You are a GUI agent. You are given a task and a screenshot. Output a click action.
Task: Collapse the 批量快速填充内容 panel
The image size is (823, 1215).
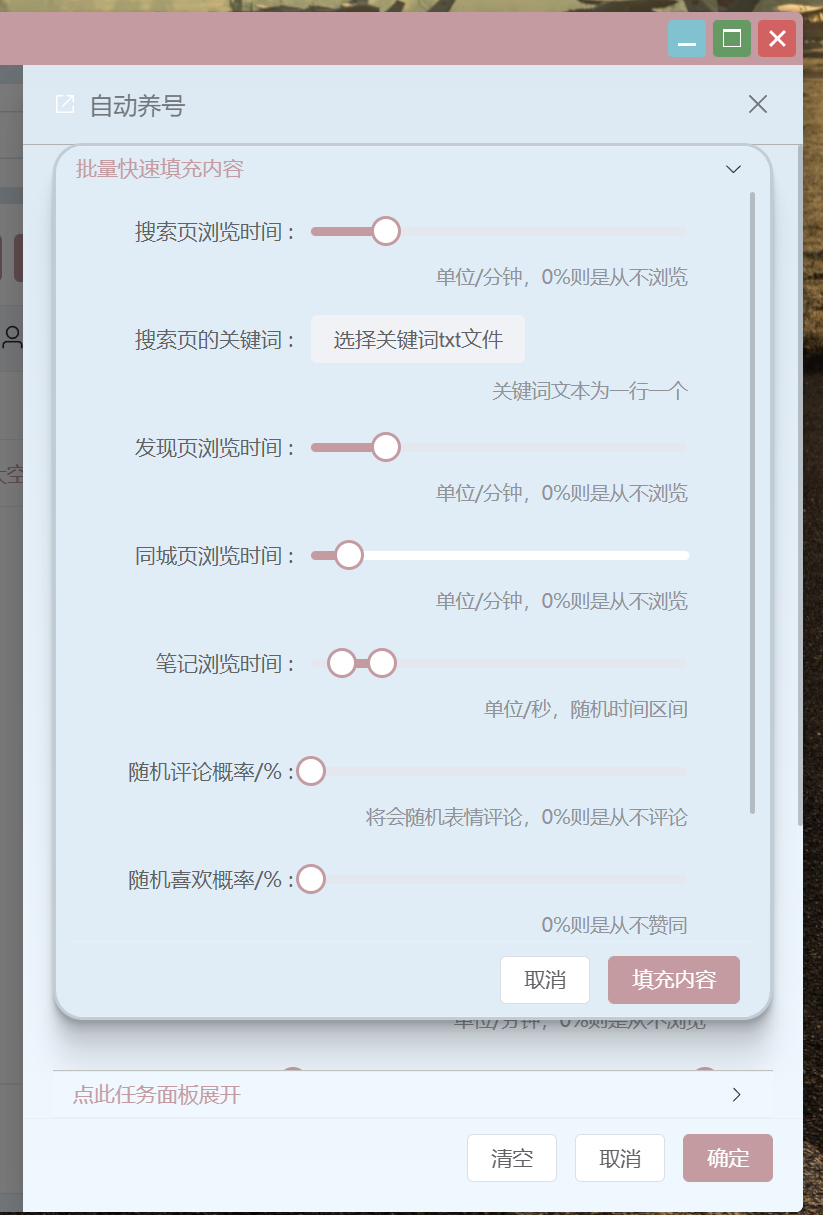pyautogui.click(x=733, y=169)
